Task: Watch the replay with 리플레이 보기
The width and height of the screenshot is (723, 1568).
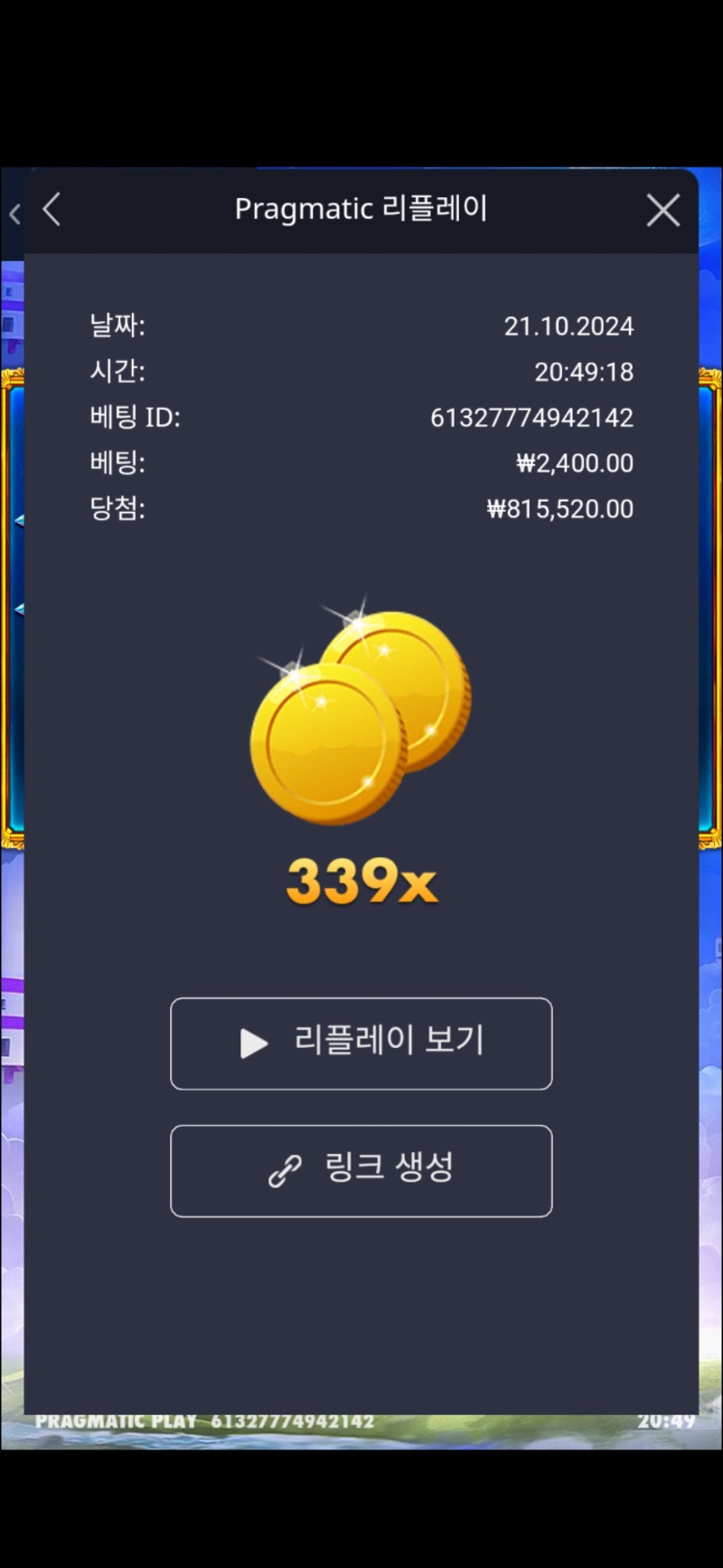Action: 361,1044
